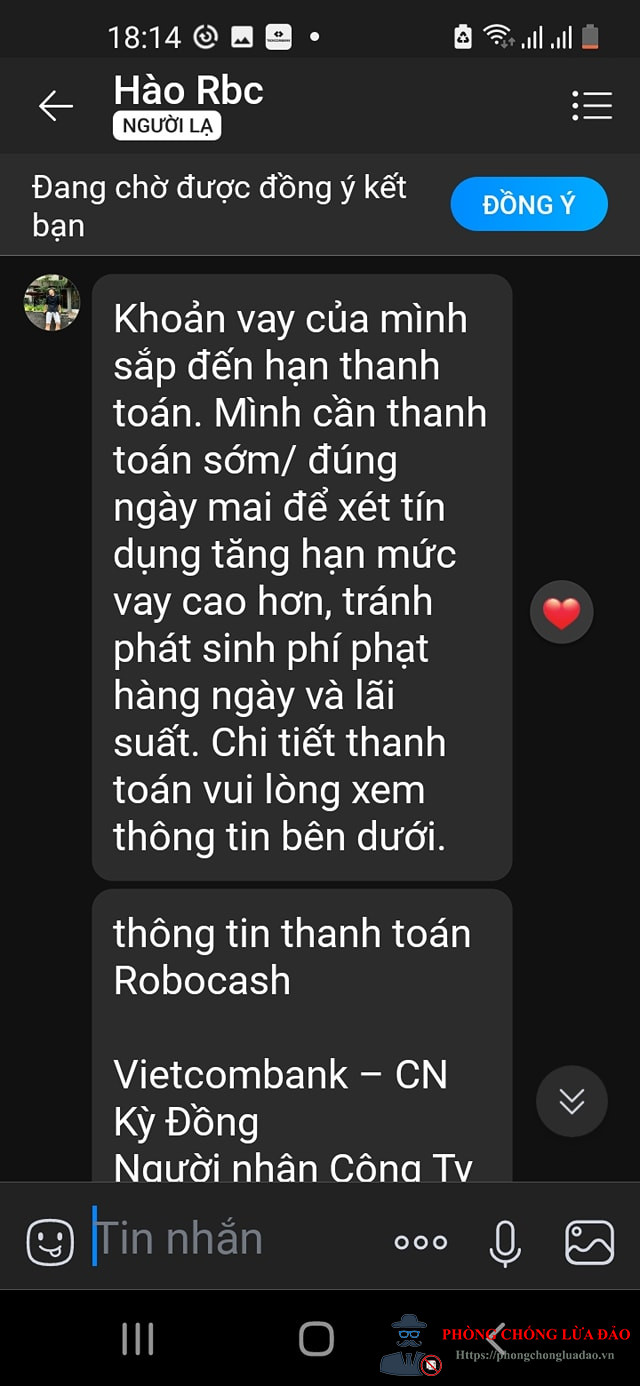640x1386 pixels.
Task: Open recent apps from navigation bar
Action: [x=138, y=1338]
